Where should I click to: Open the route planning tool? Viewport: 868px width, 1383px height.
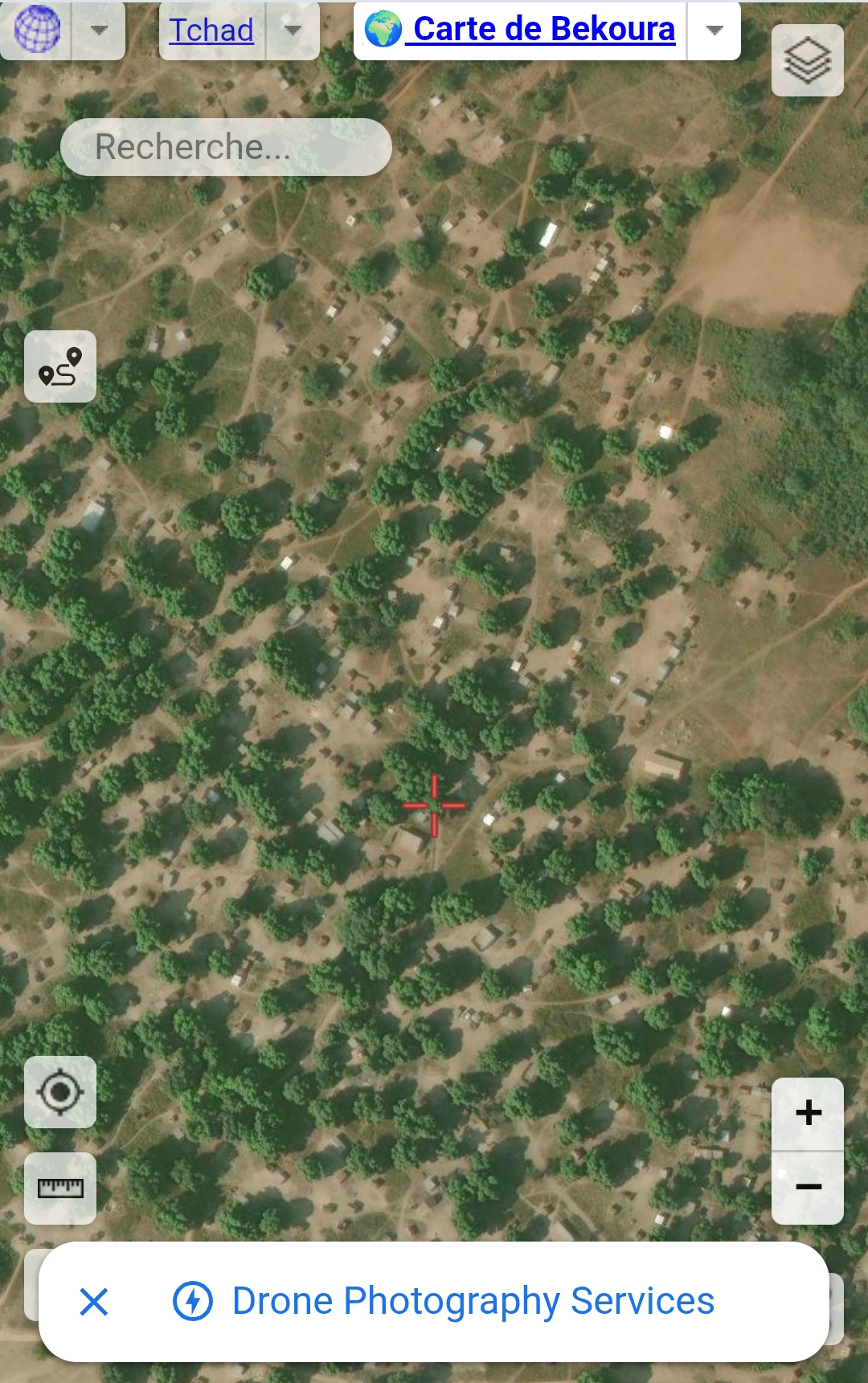(x=60, y=366)
